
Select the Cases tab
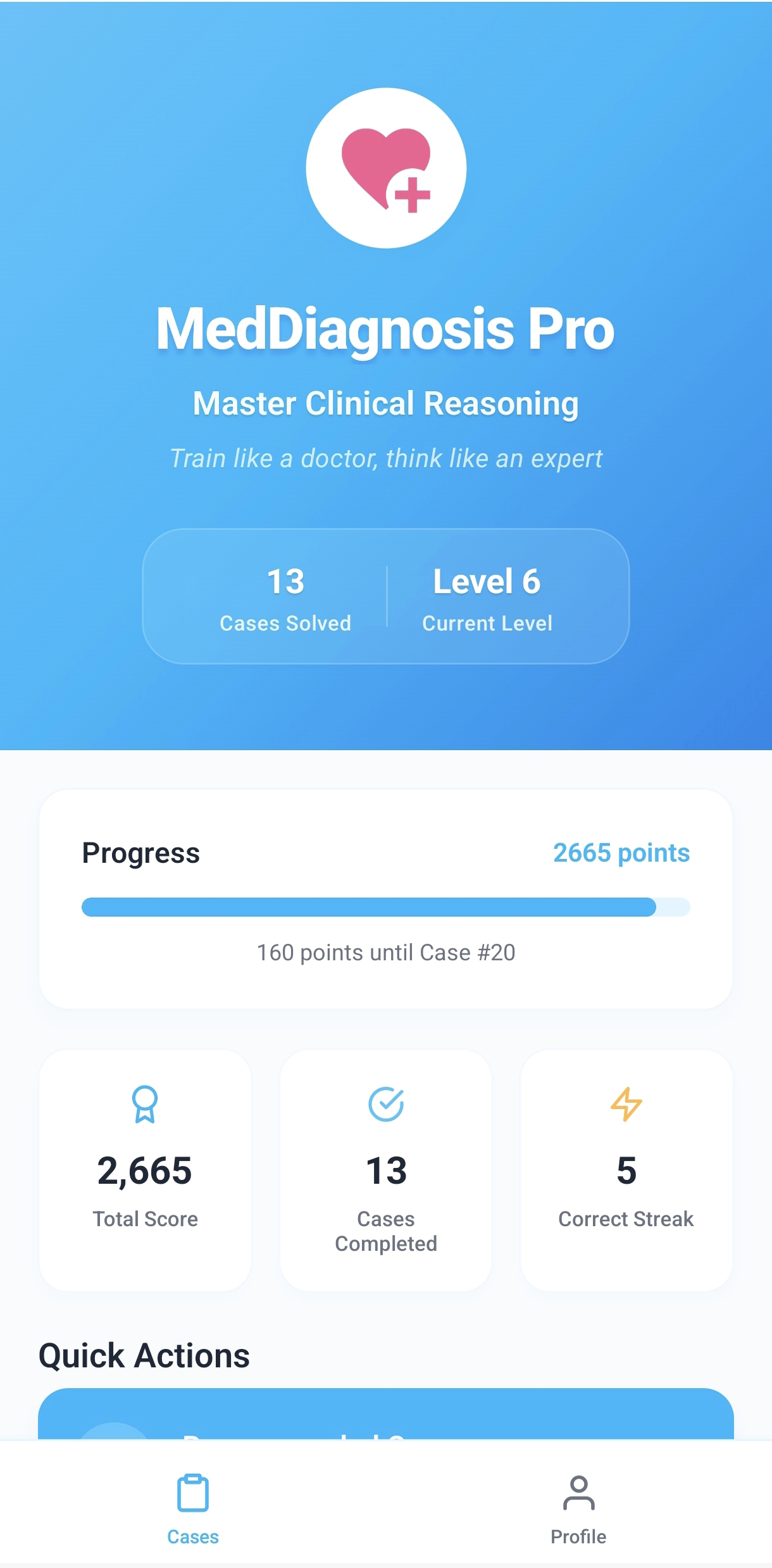(193, 1509)
